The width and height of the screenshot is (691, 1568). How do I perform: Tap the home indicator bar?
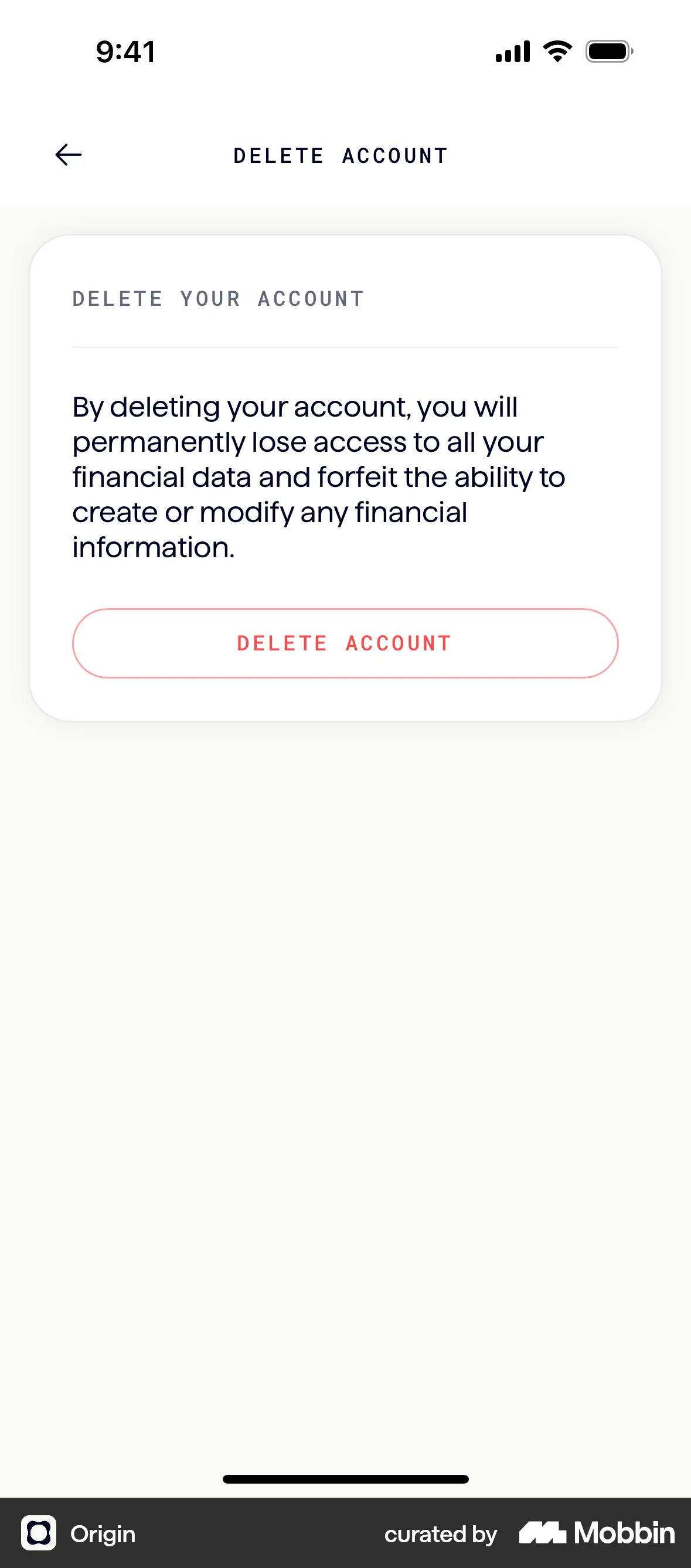(345, 1479)
